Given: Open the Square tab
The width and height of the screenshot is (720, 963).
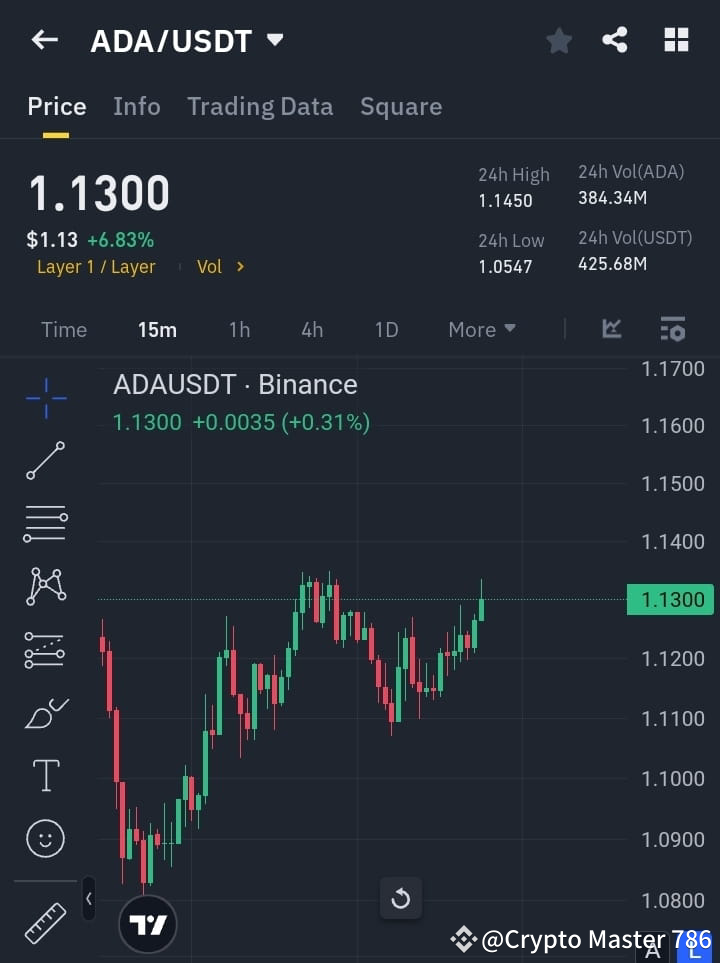Looking at the screenshot, I should click(x=401, y=106).
